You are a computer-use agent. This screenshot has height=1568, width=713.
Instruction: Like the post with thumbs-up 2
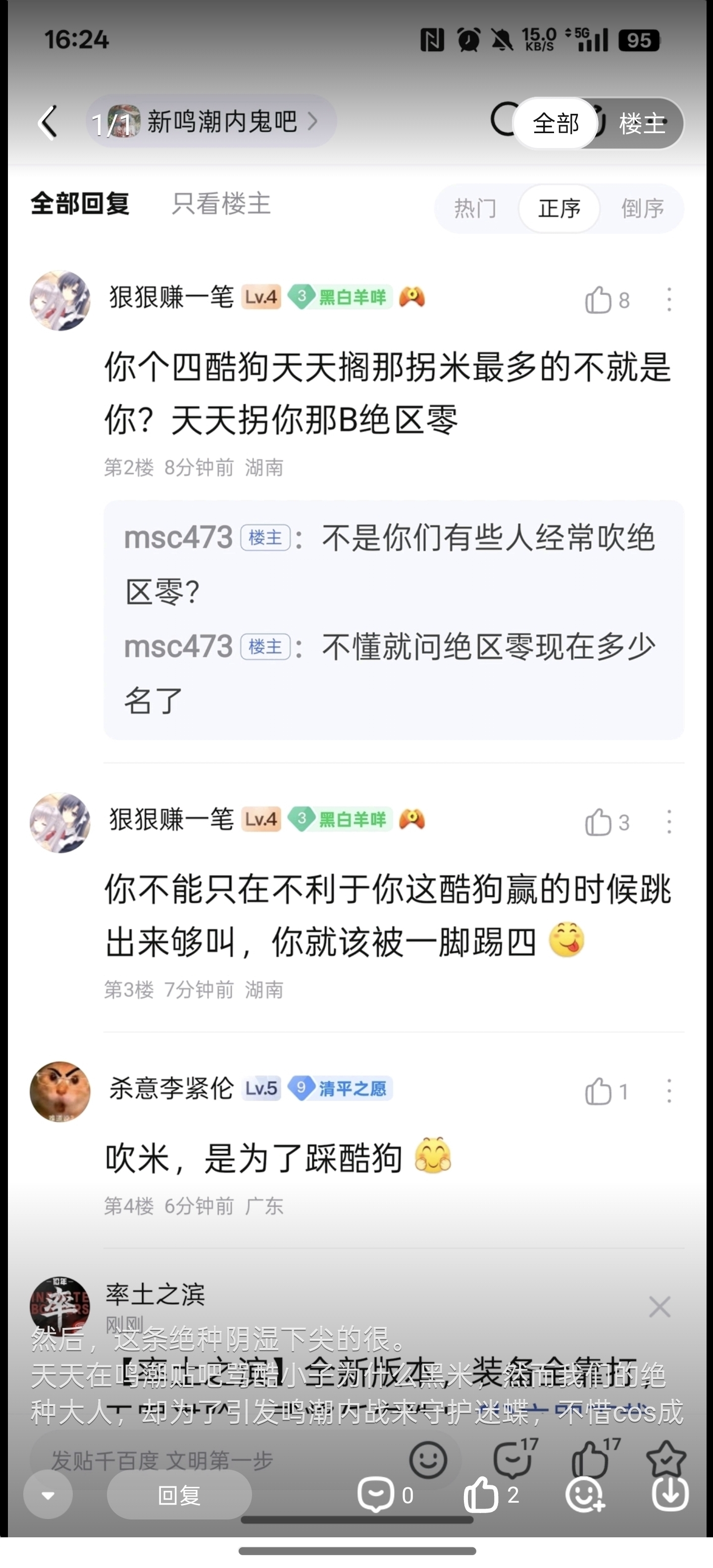(x=491, y=1495)
